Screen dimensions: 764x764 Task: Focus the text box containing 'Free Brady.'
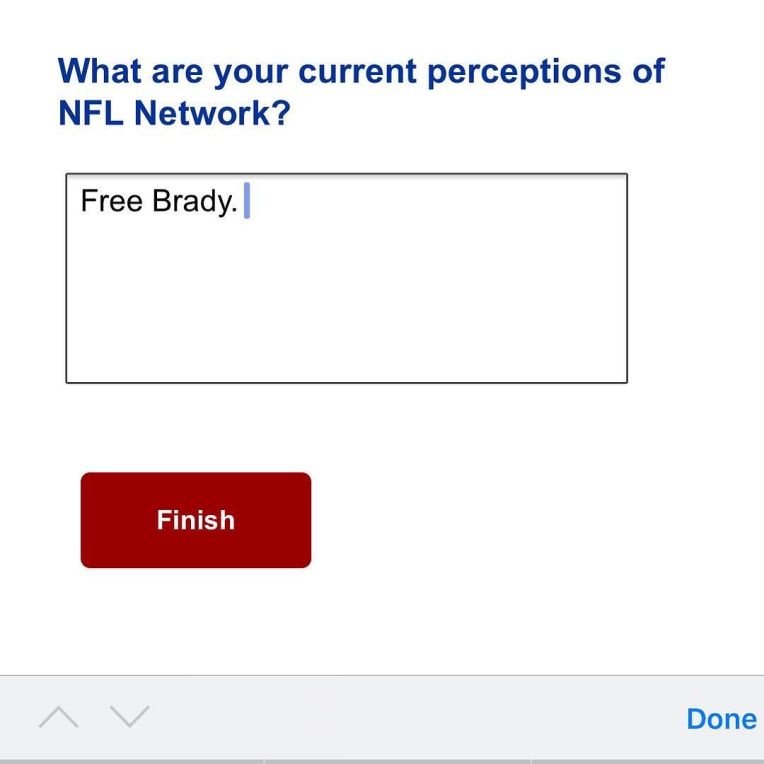coord(346,278)
